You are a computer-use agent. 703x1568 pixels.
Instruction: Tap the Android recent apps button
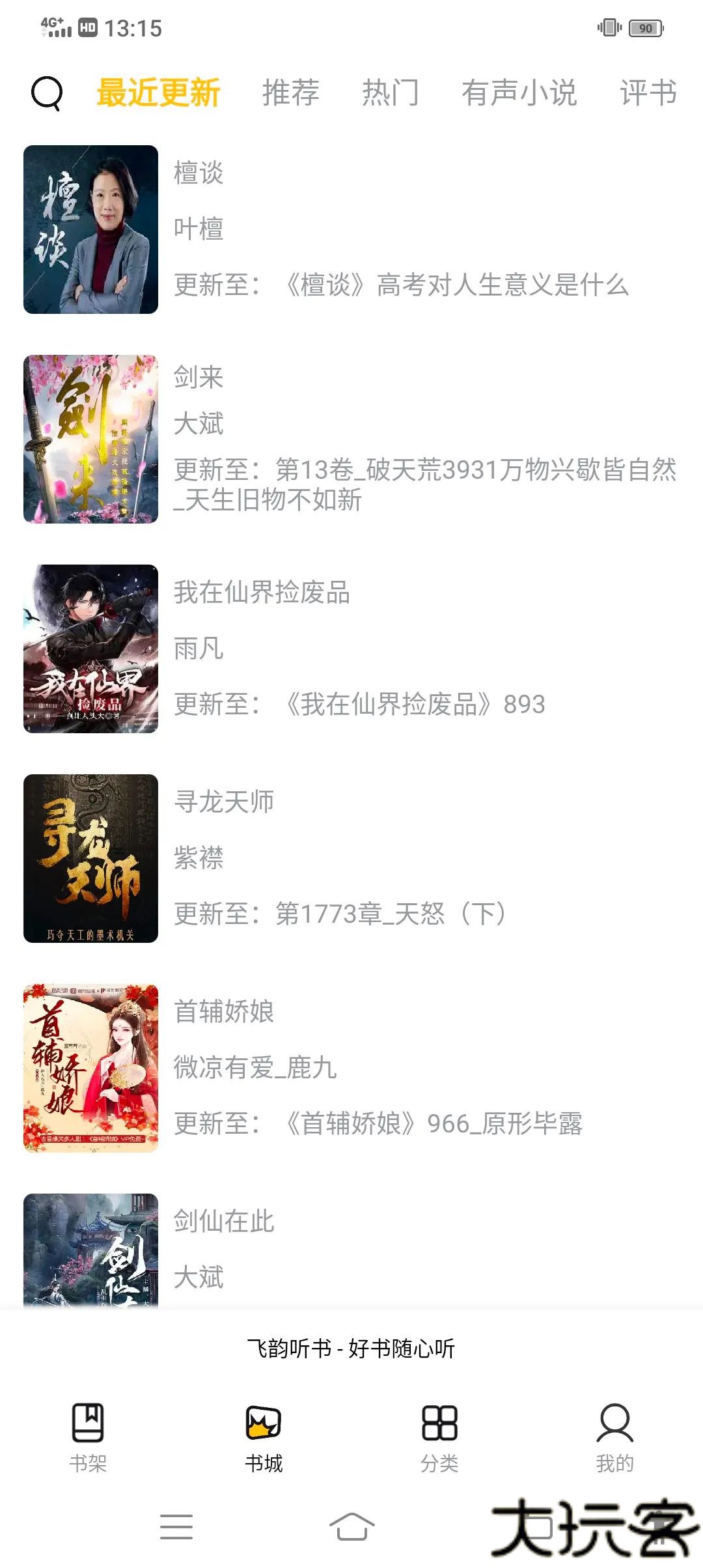pyautogui.click(x=176, y=1527)
